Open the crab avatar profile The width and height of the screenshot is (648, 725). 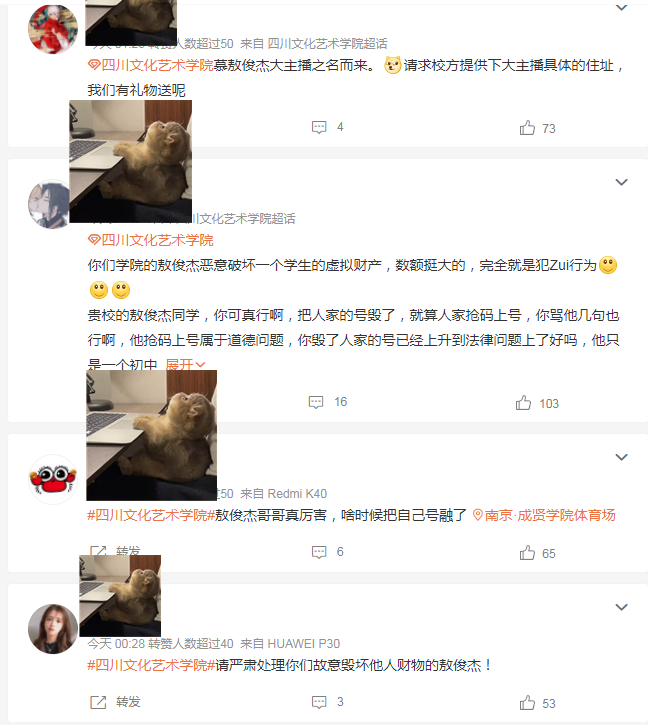[53, 480]
